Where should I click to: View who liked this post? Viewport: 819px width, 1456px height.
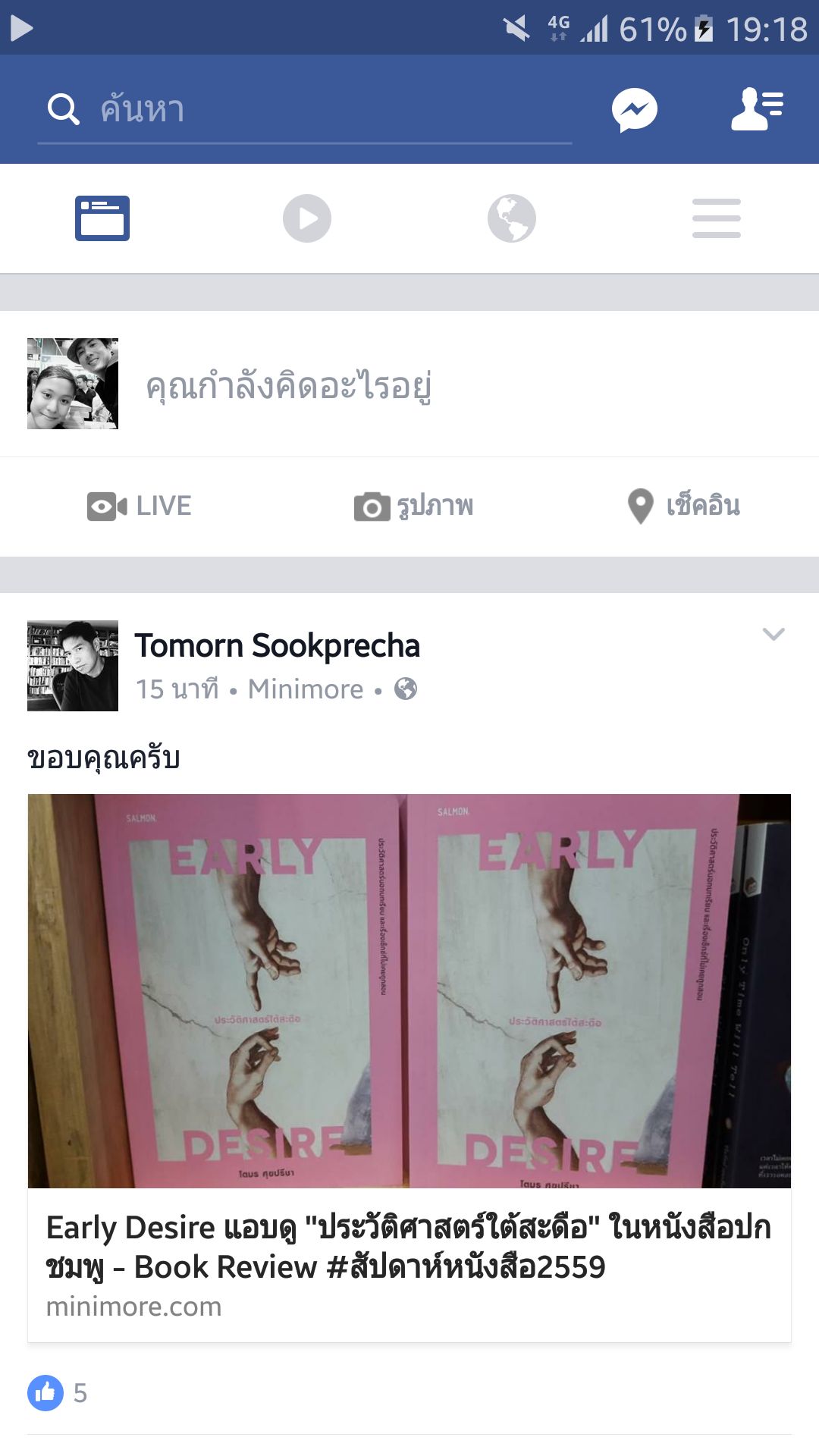[58, 1393]
